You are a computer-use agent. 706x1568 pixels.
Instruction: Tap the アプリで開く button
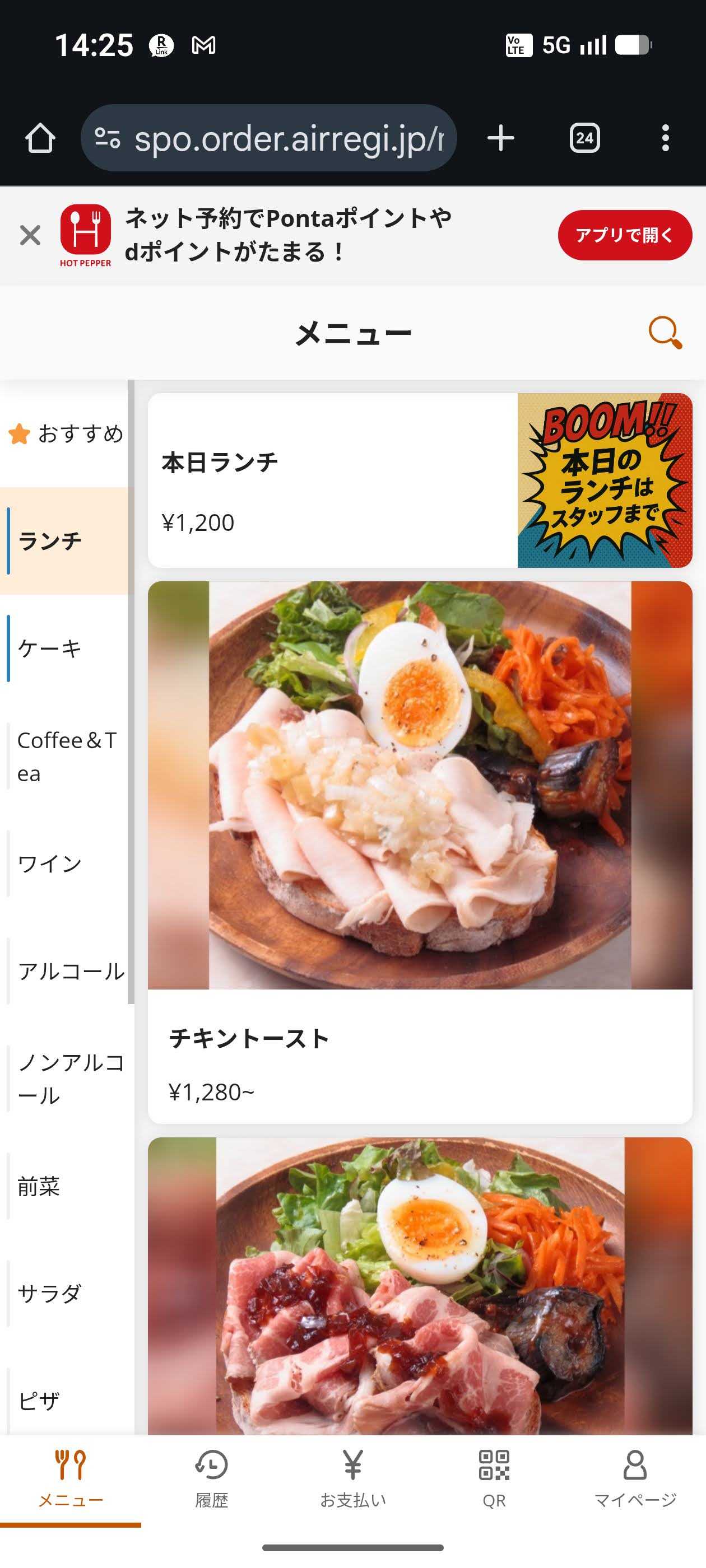pos(624,235)
